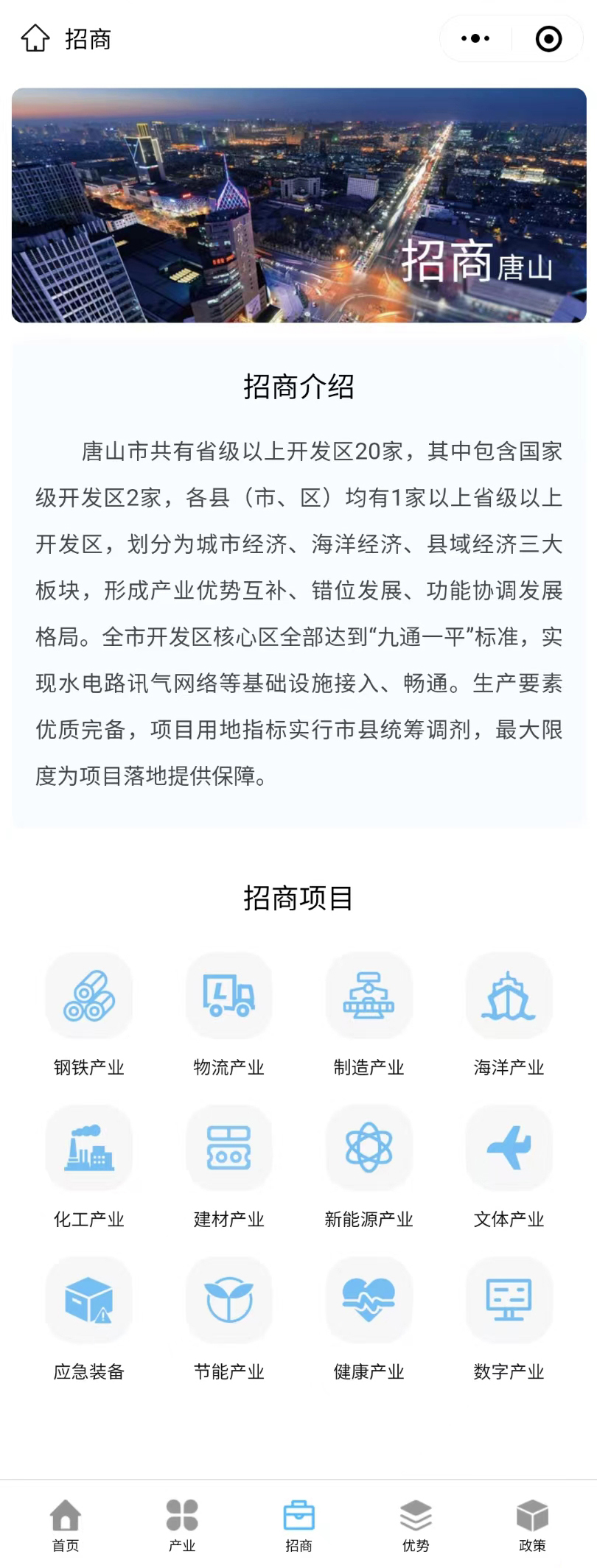Screen dimensions: 597x1568
Task: Close the mini program with the circle button
Action: pyautogui.click(x=548, y=38)
